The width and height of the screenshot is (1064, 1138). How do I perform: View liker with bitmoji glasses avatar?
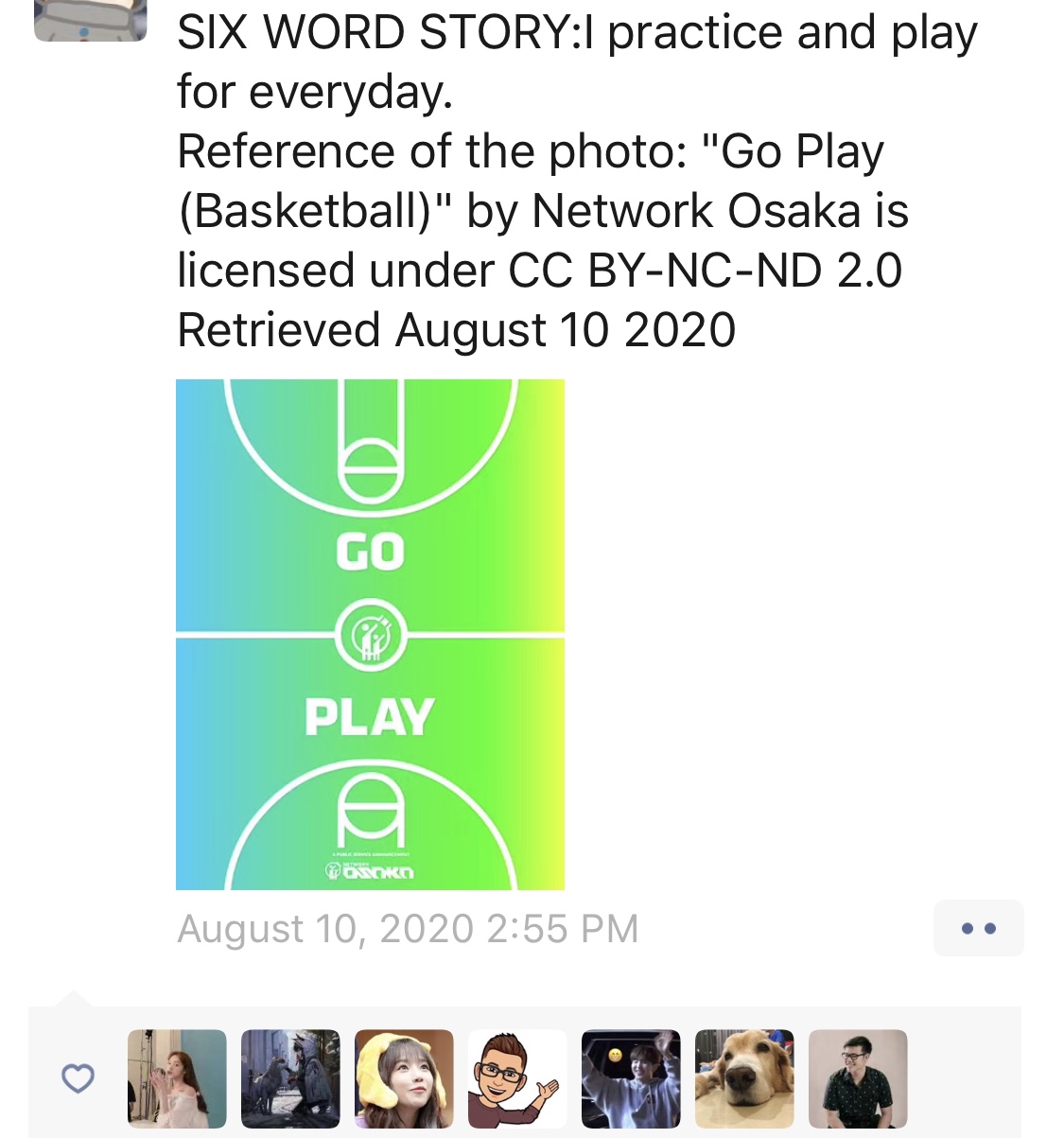517,1078
